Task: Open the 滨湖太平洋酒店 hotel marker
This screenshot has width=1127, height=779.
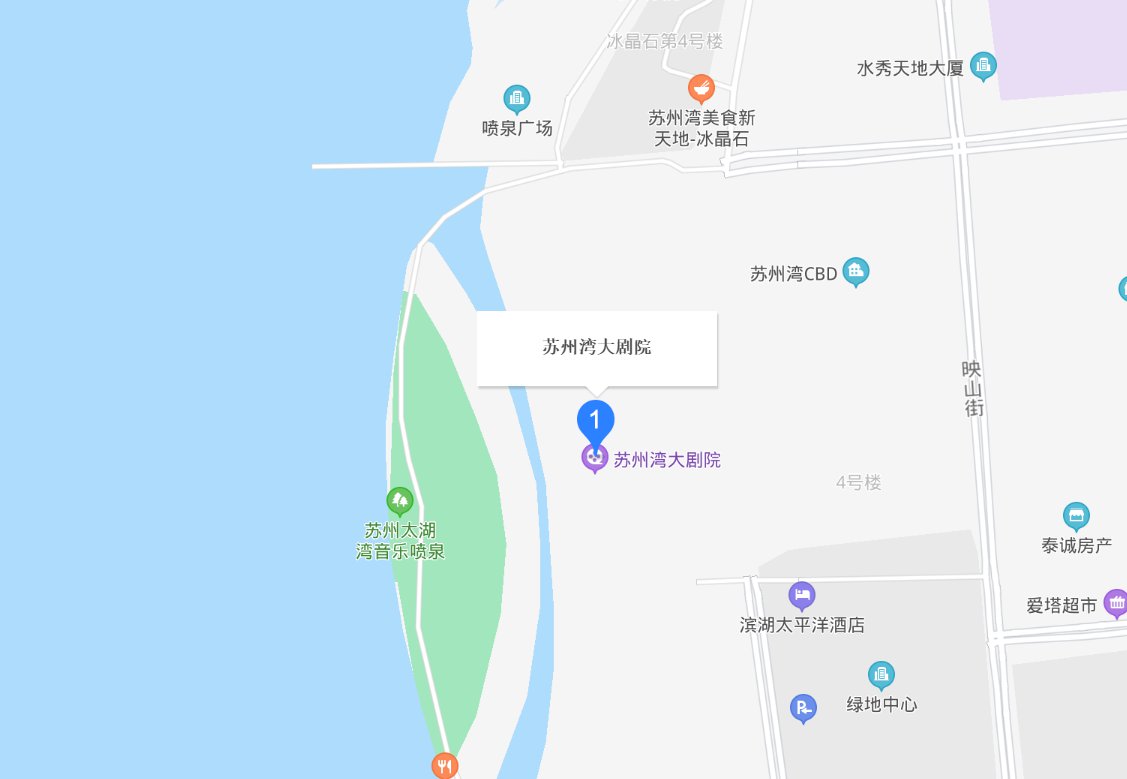Action: [801, 597]
